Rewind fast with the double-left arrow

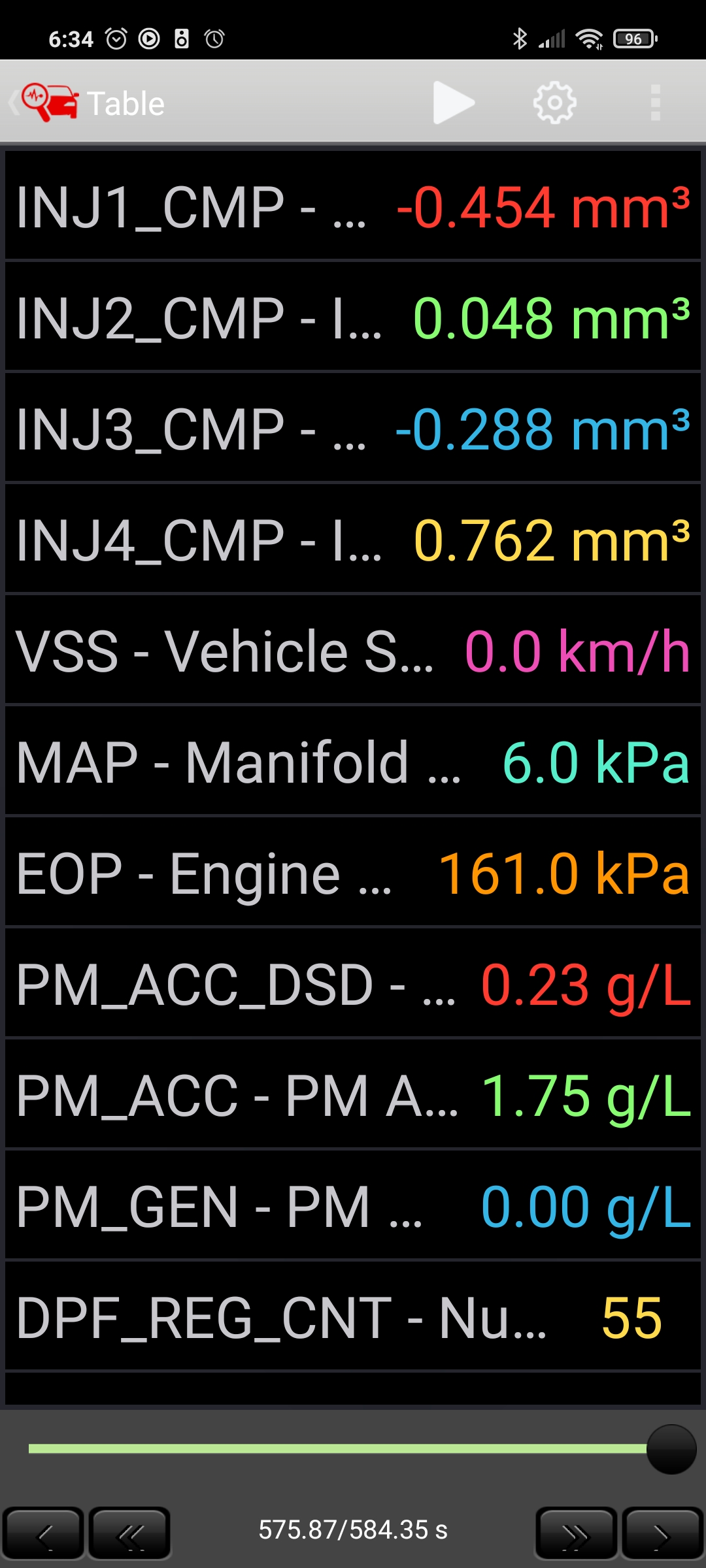point(129,1533)
